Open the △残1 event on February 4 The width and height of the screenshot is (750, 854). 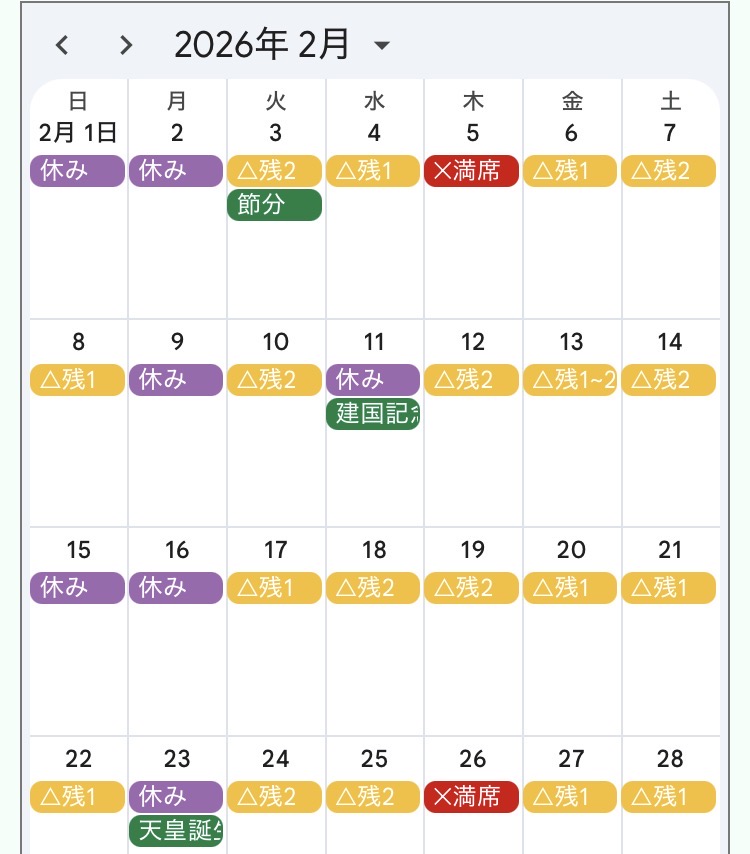pos(373,171)
